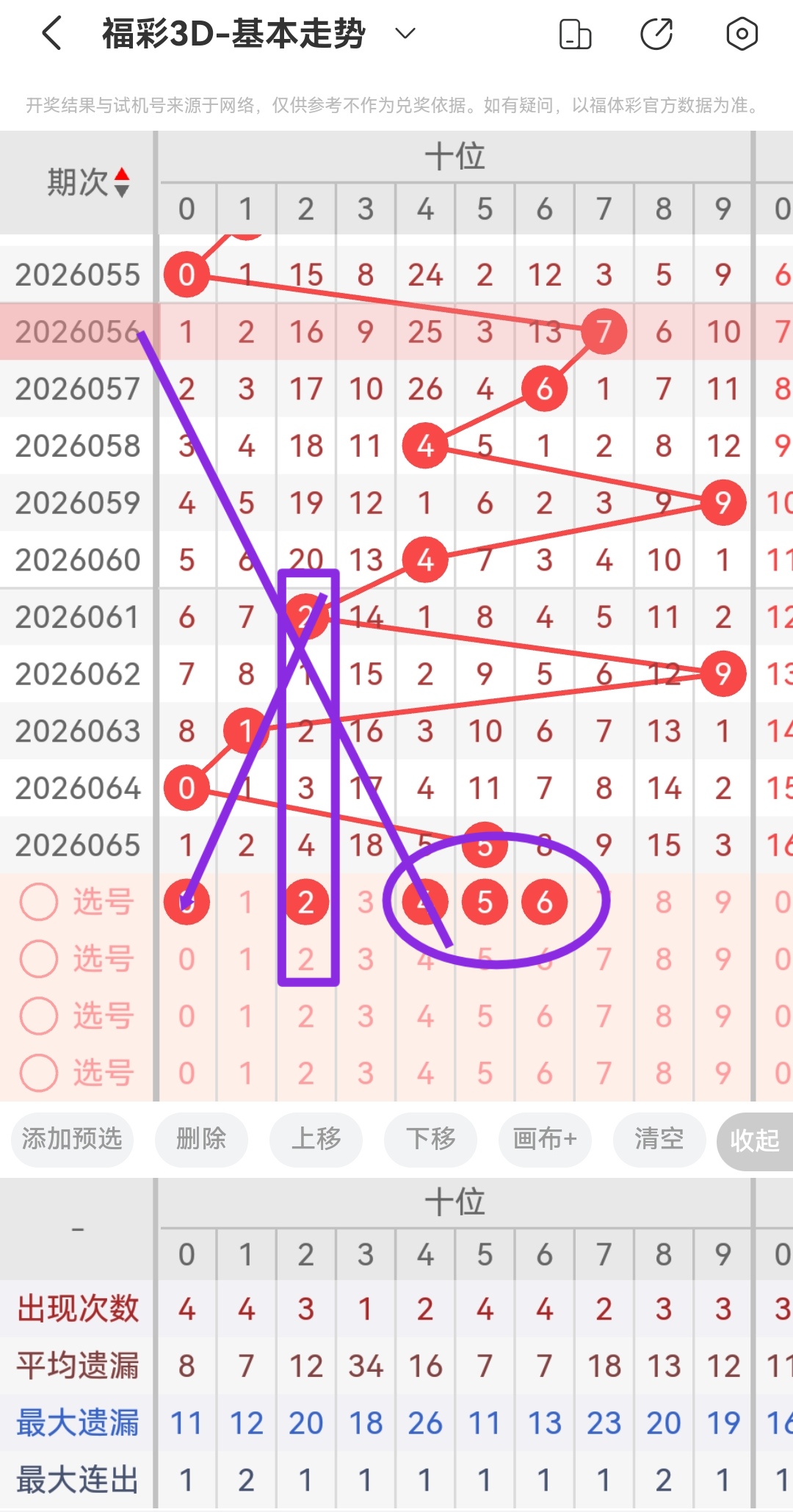
Task: Open settings with the gear icon
Action: 741,33
